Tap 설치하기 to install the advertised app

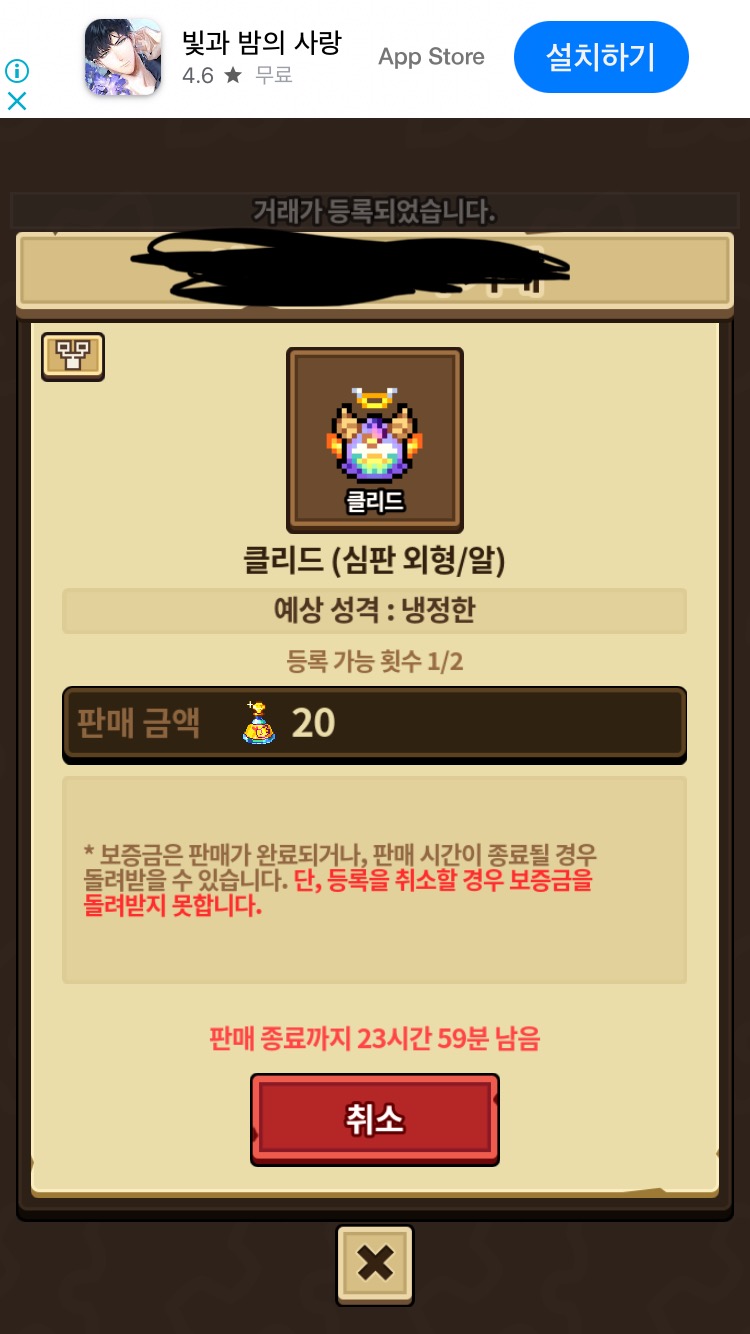[x=601, y=57]
